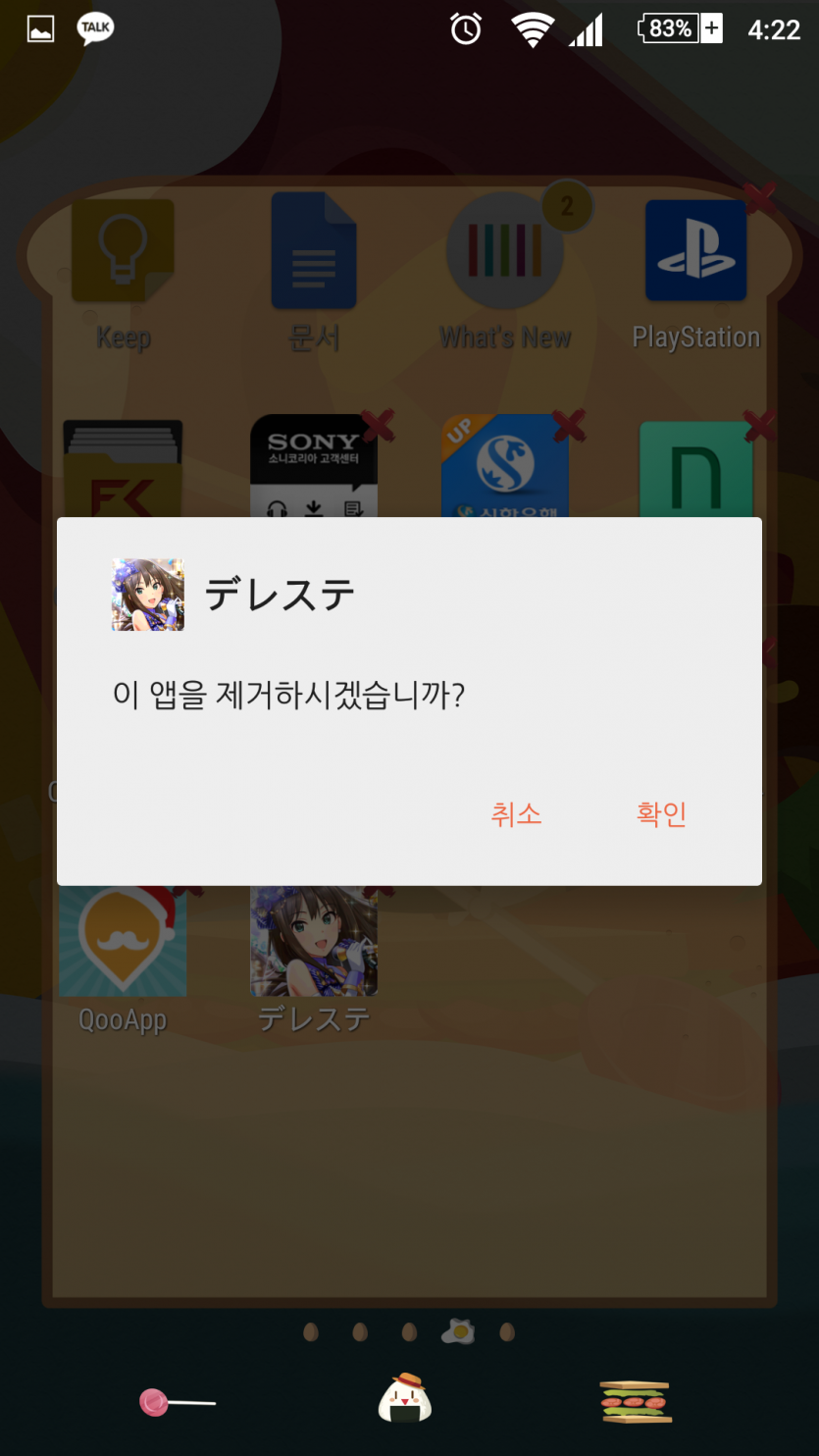
Task: Confirm removing デレステ with 확인
Action: click(661, 813)
